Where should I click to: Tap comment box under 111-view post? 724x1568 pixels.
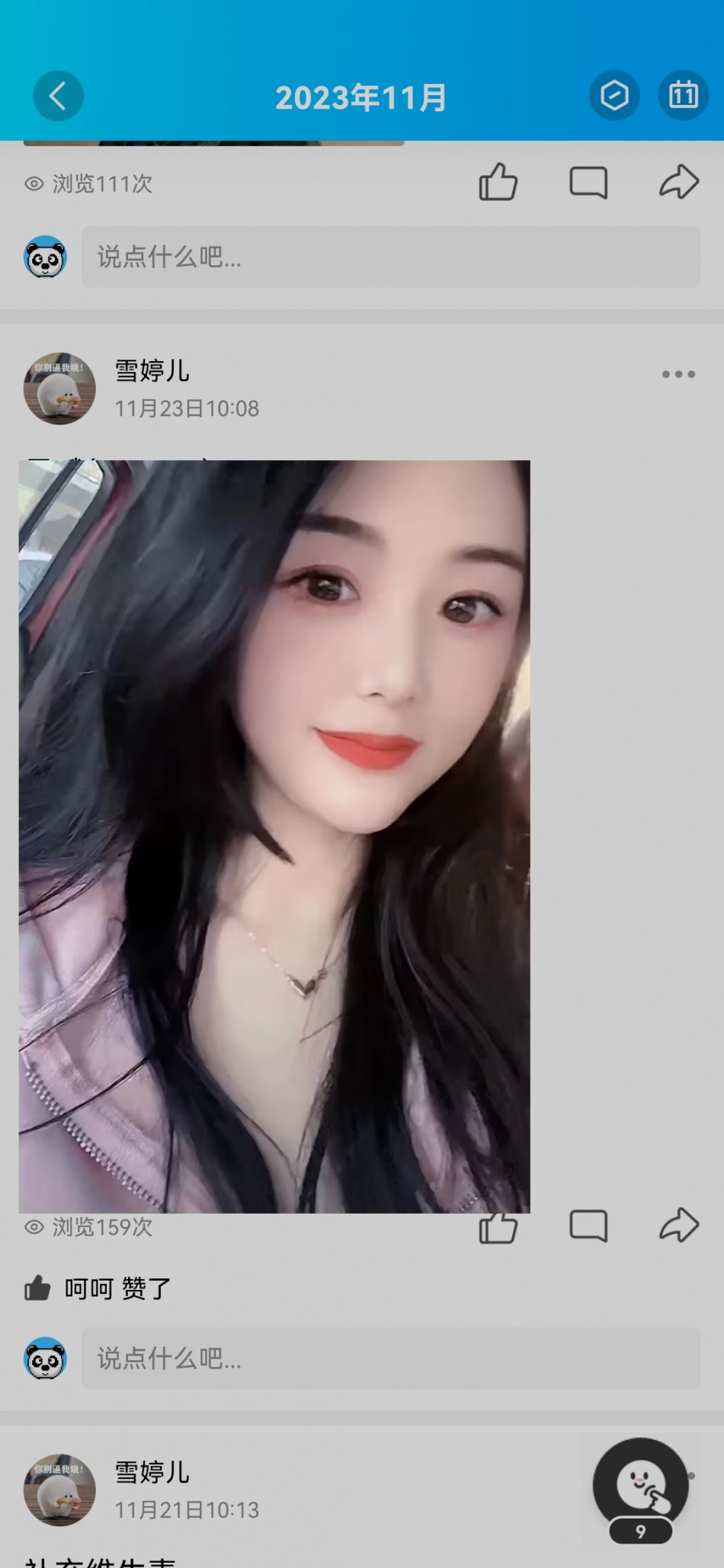click(390, 257)
